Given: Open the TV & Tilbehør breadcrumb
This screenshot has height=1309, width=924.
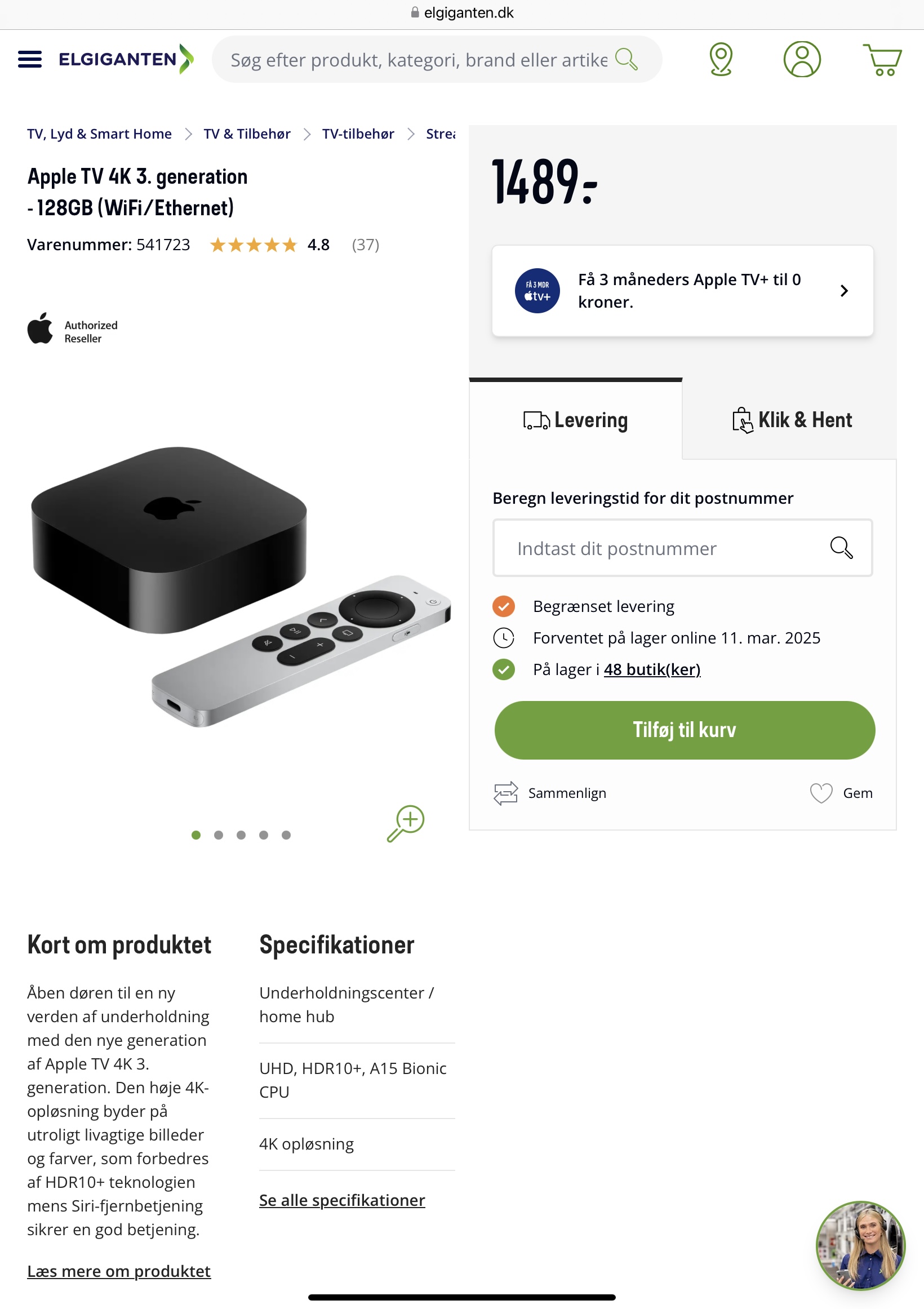Looking at the screenshot, I should pos(247,134).
